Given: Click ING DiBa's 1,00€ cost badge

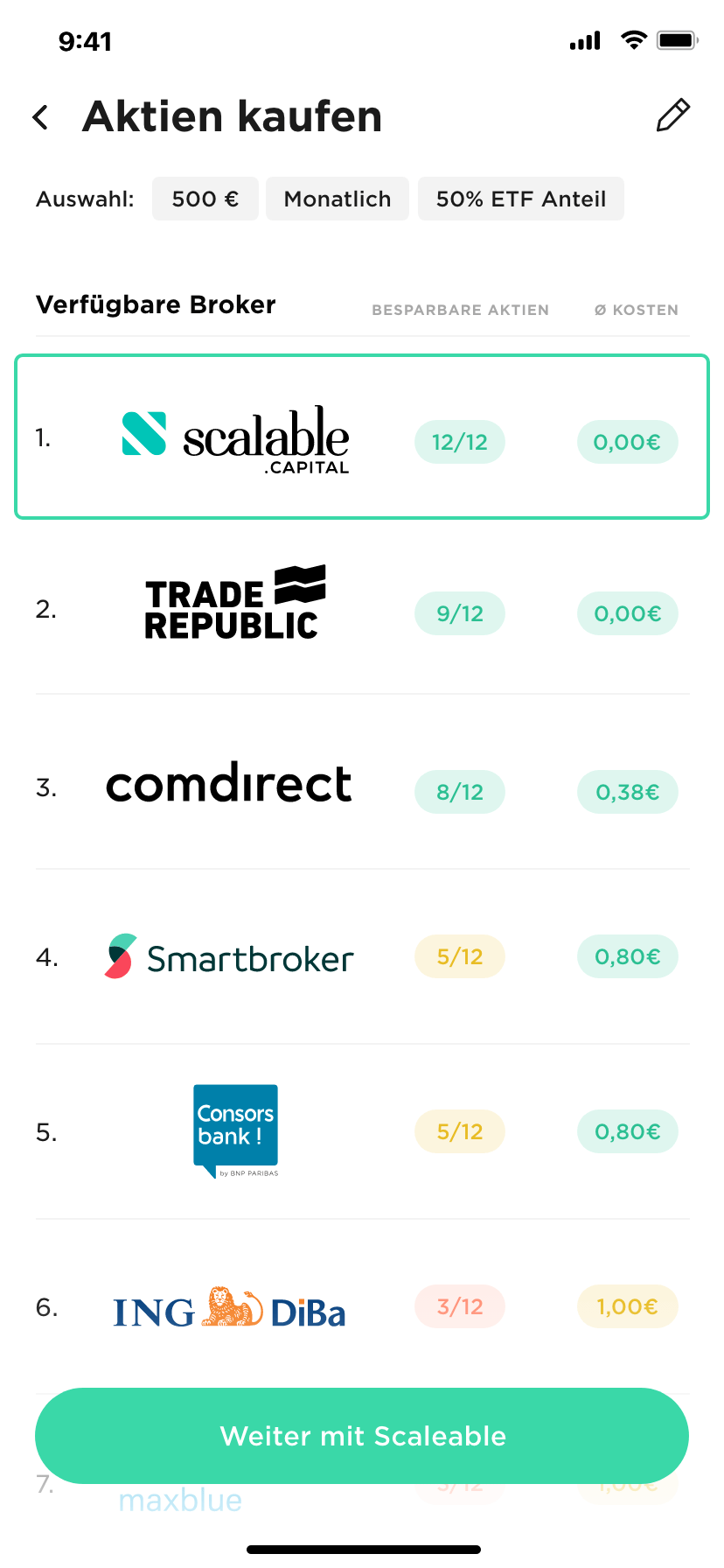Looking at the screenshot, I should [627, 1306].
